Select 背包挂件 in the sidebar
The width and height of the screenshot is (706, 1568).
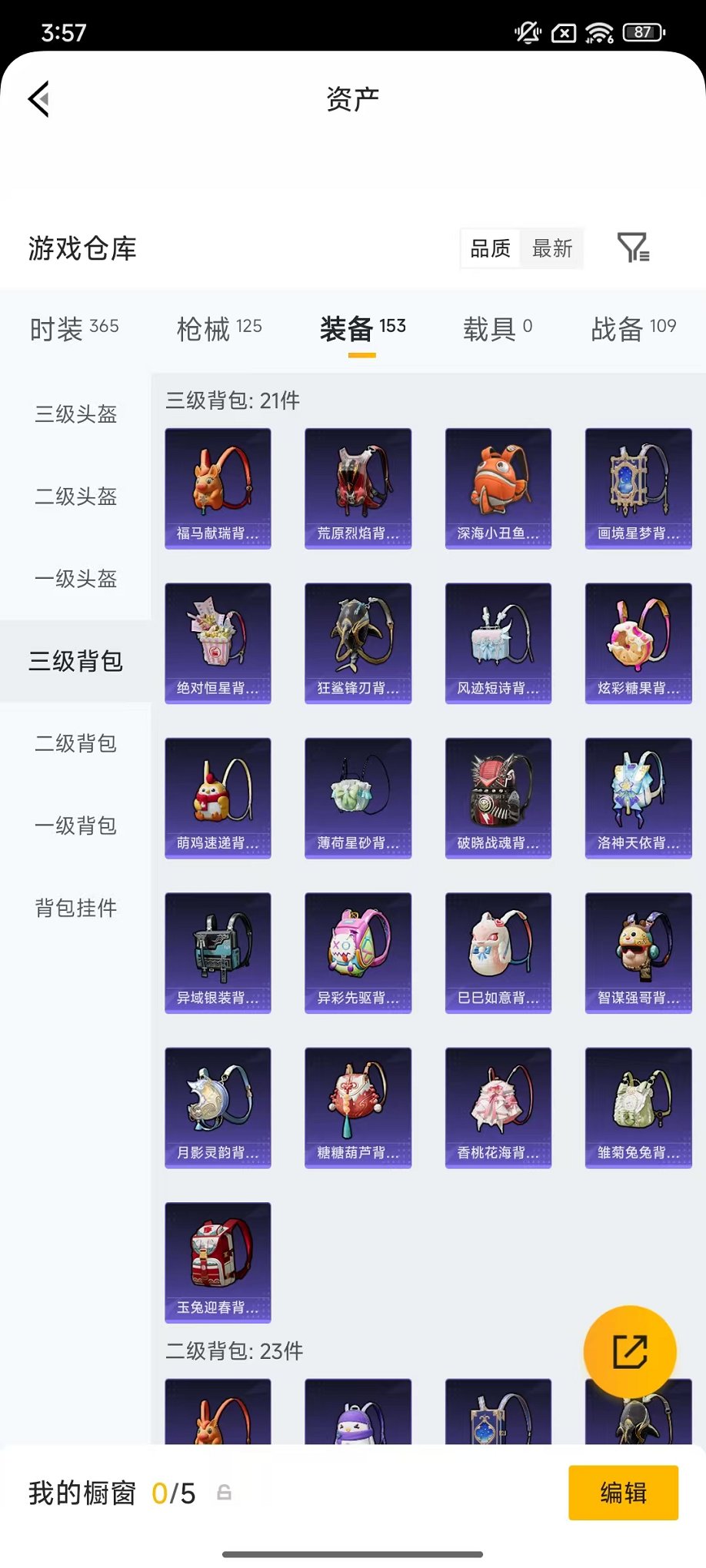[75, 908]
